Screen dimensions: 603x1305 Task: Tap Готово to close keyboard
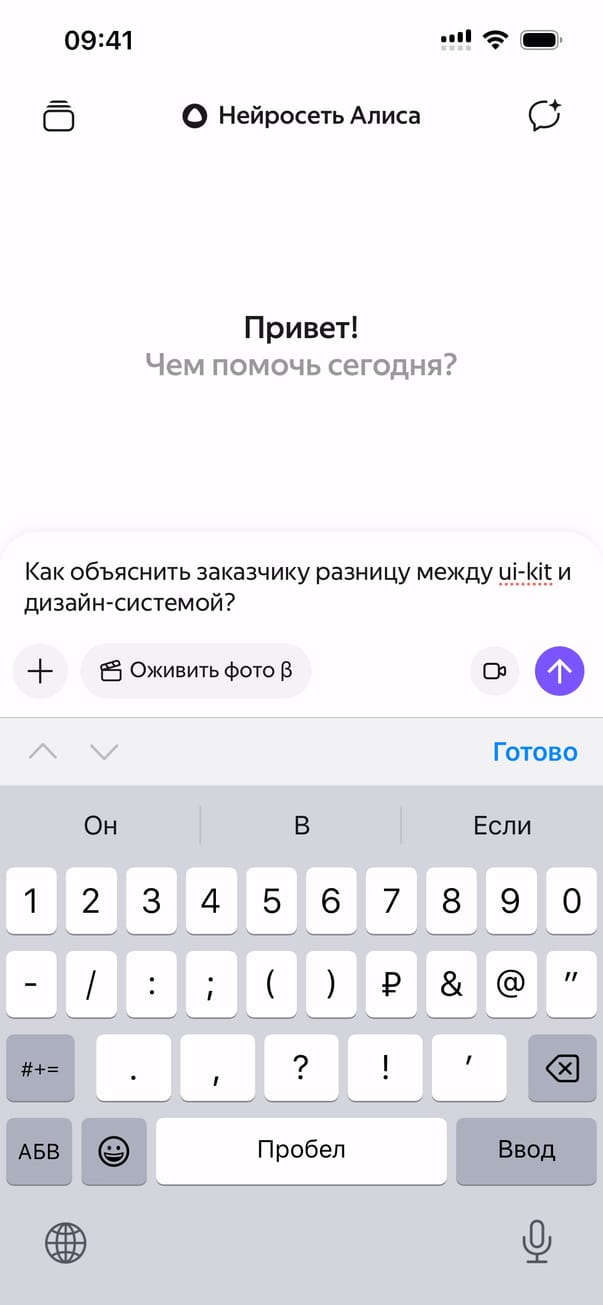point(534,752)
